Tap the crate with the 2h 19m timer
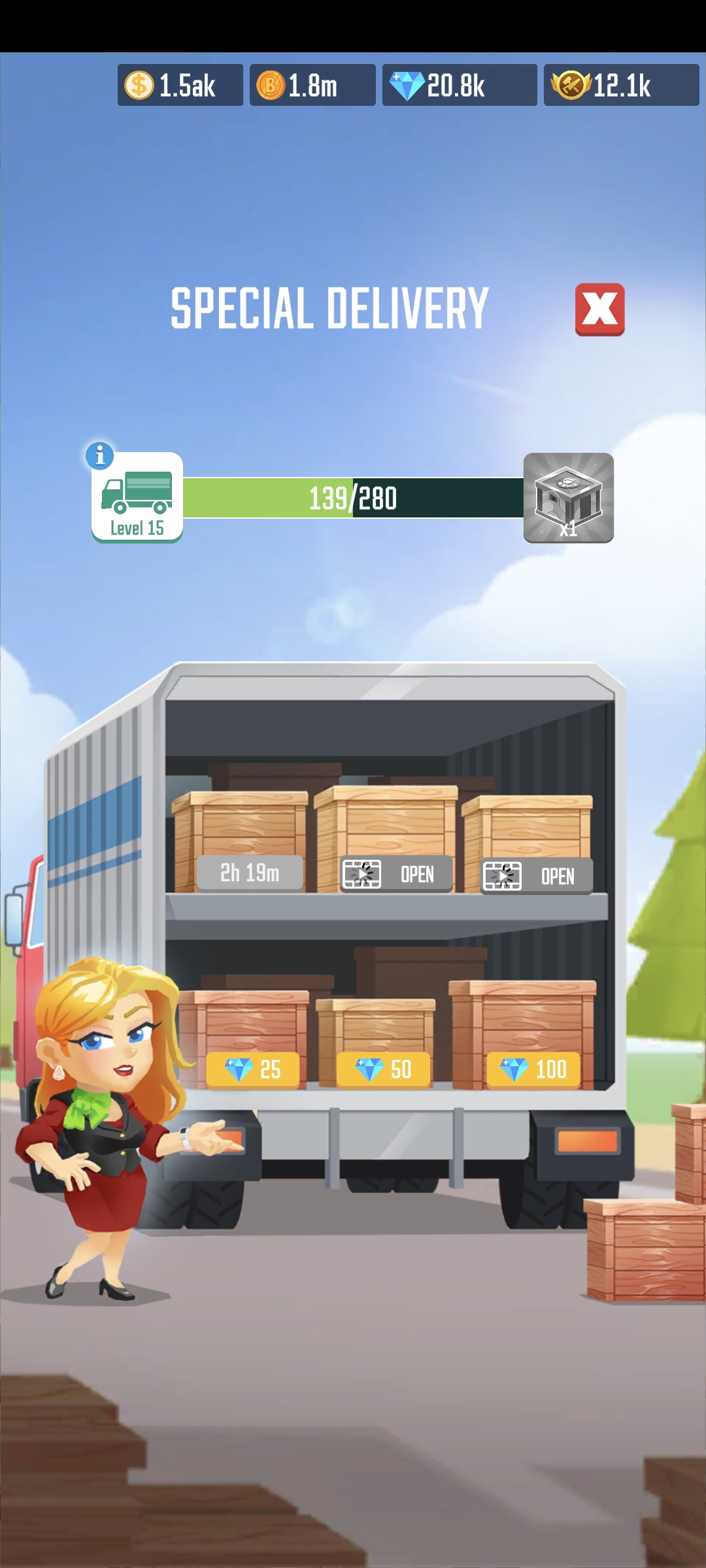 pos(250,873)
